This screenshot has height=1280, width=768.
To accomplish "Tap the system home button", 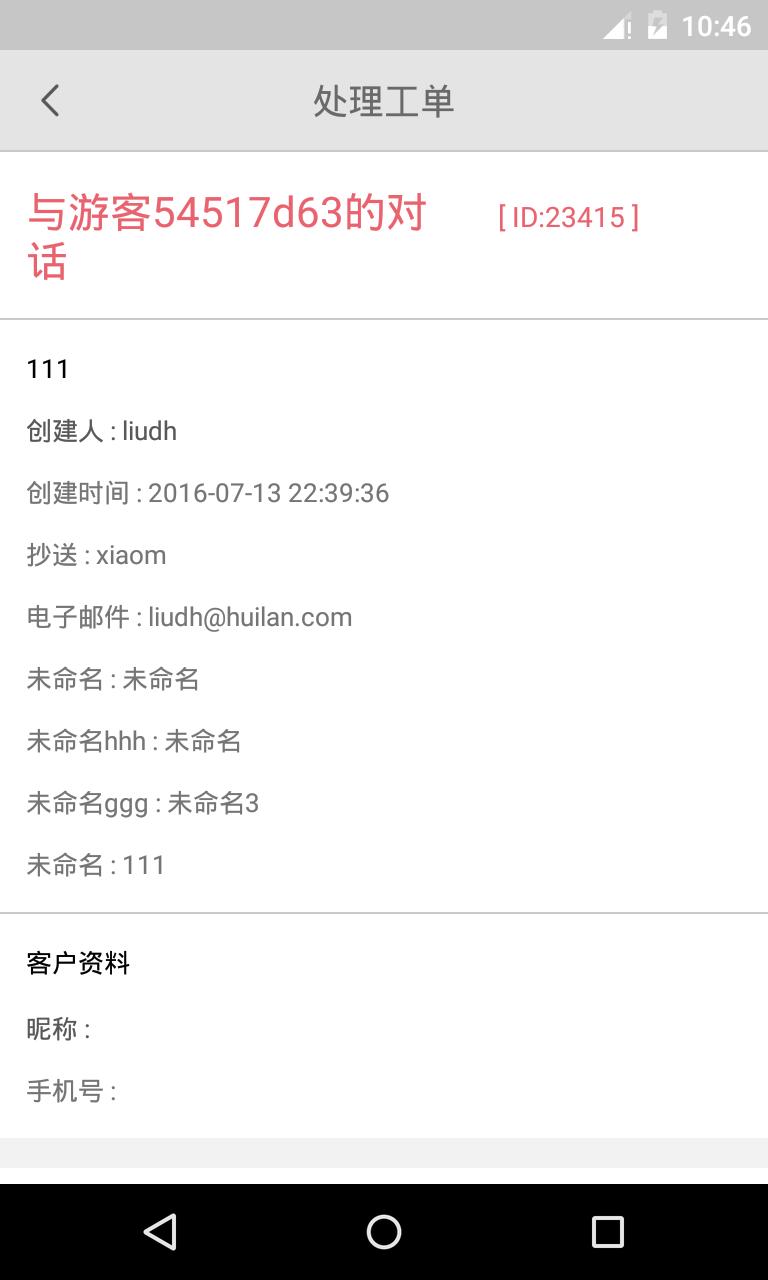I will [384, 1232].
